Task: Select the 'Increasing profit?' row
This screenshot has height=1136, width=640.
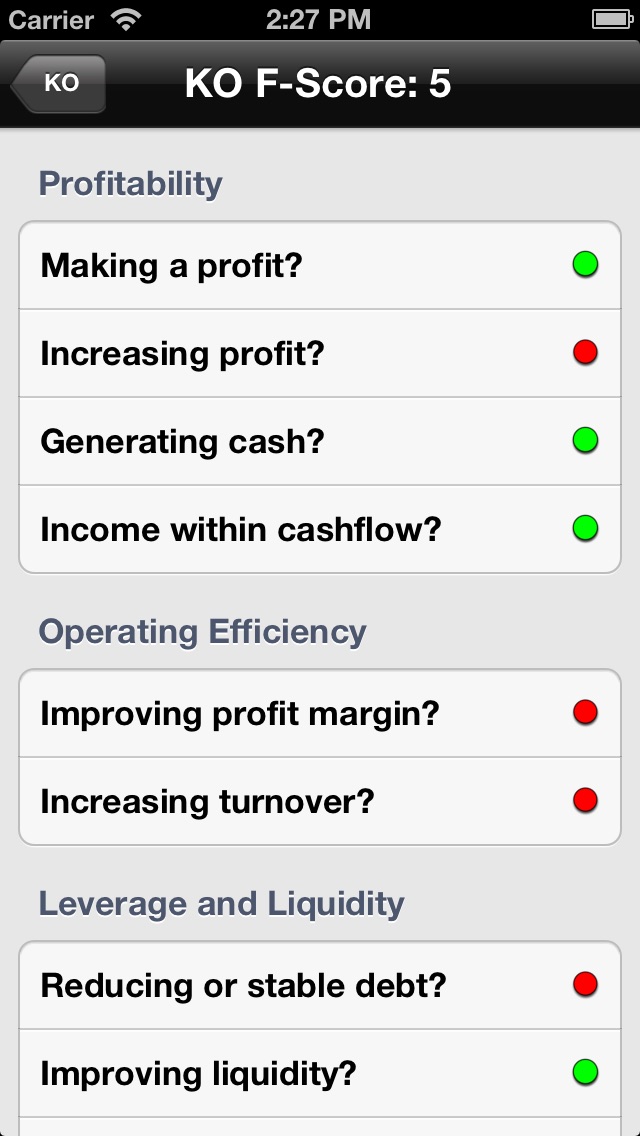Action: click(x=320, y=354)
